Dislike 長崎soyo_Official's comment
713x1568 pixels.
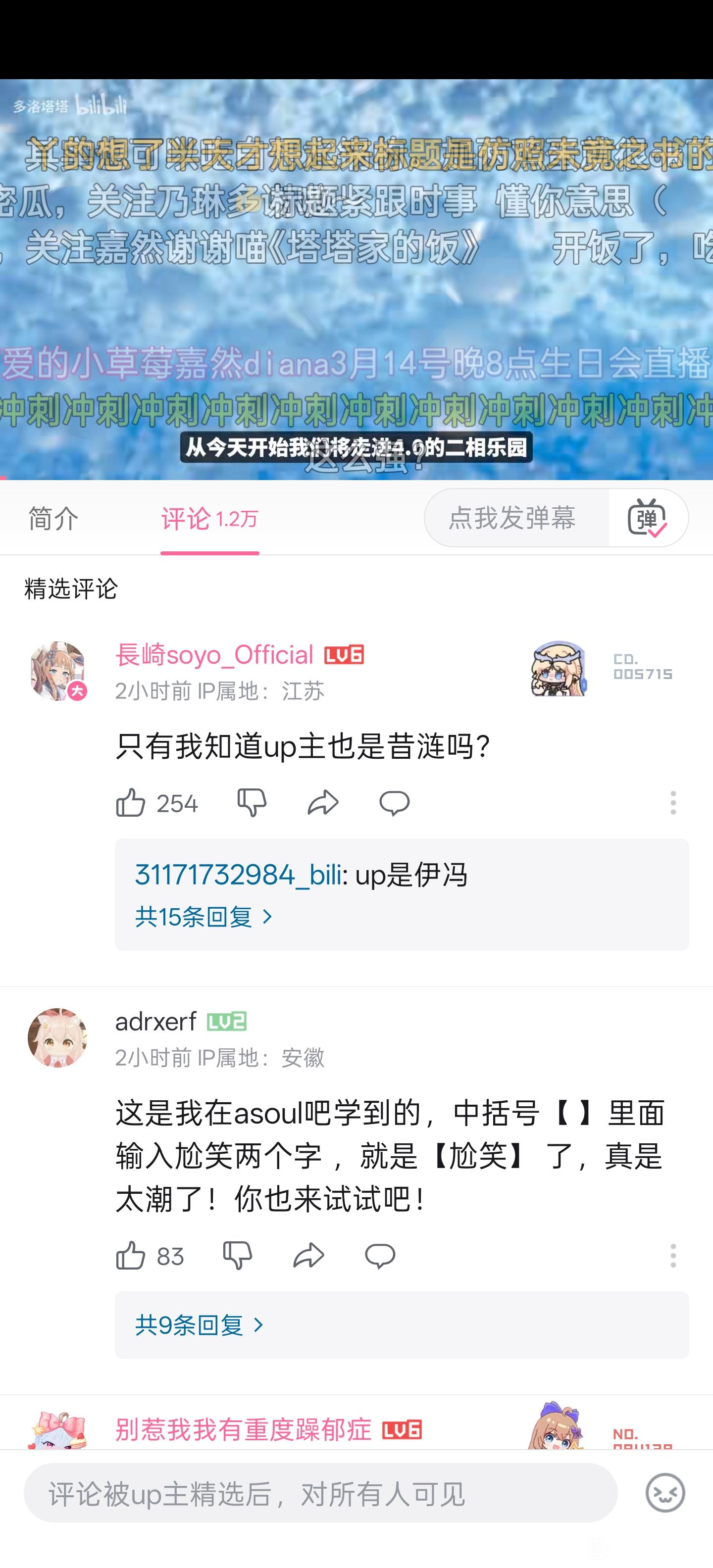pos(252,802)
